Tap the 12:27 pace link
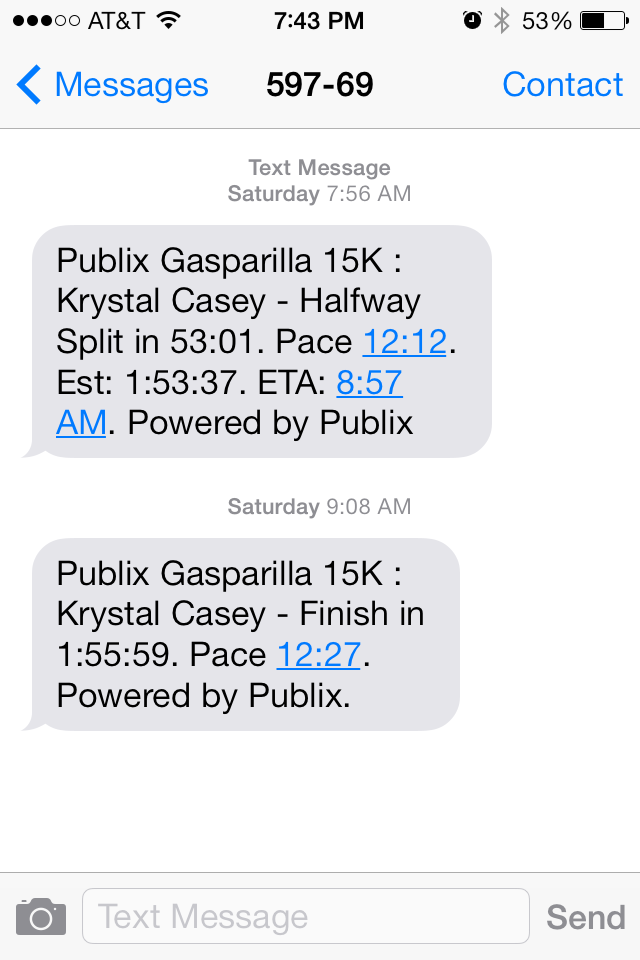 click(x=318, y=655)
